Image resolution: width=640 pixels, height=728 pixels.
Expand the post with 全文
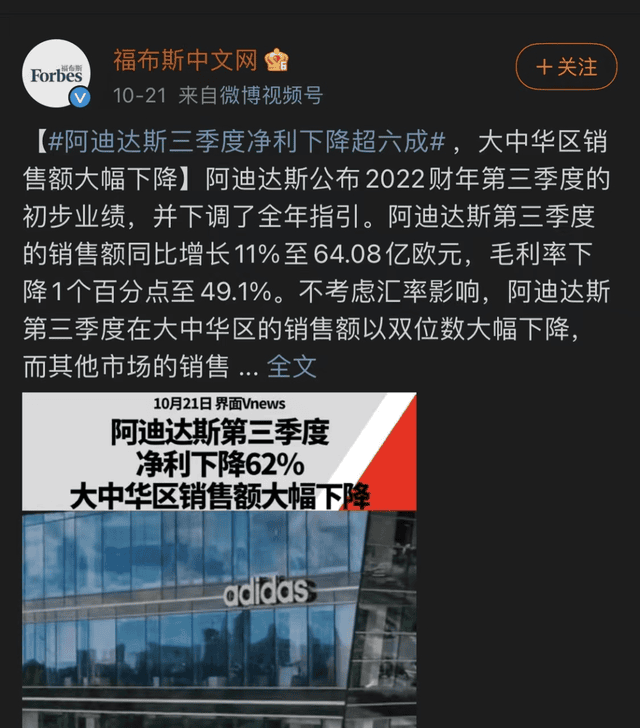(x=292, y=366)
